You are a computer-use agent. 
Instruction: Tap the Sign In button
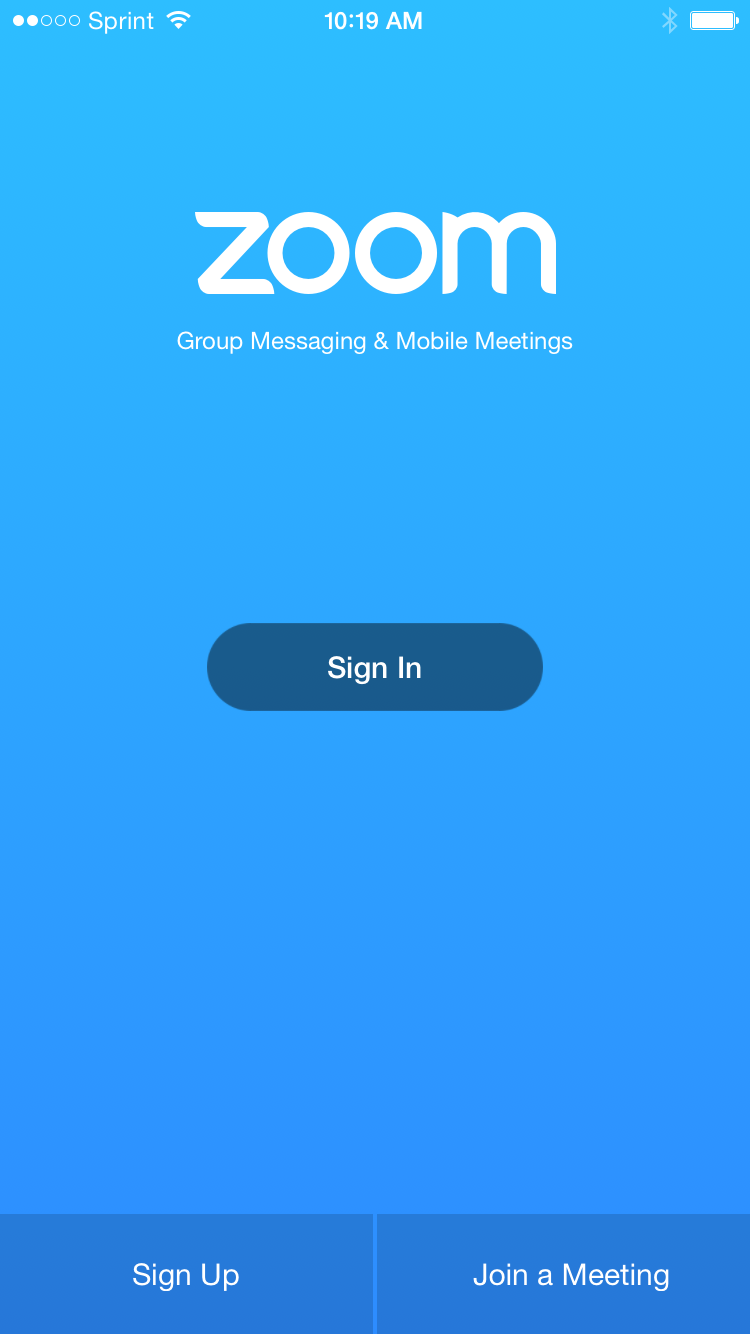375,667
